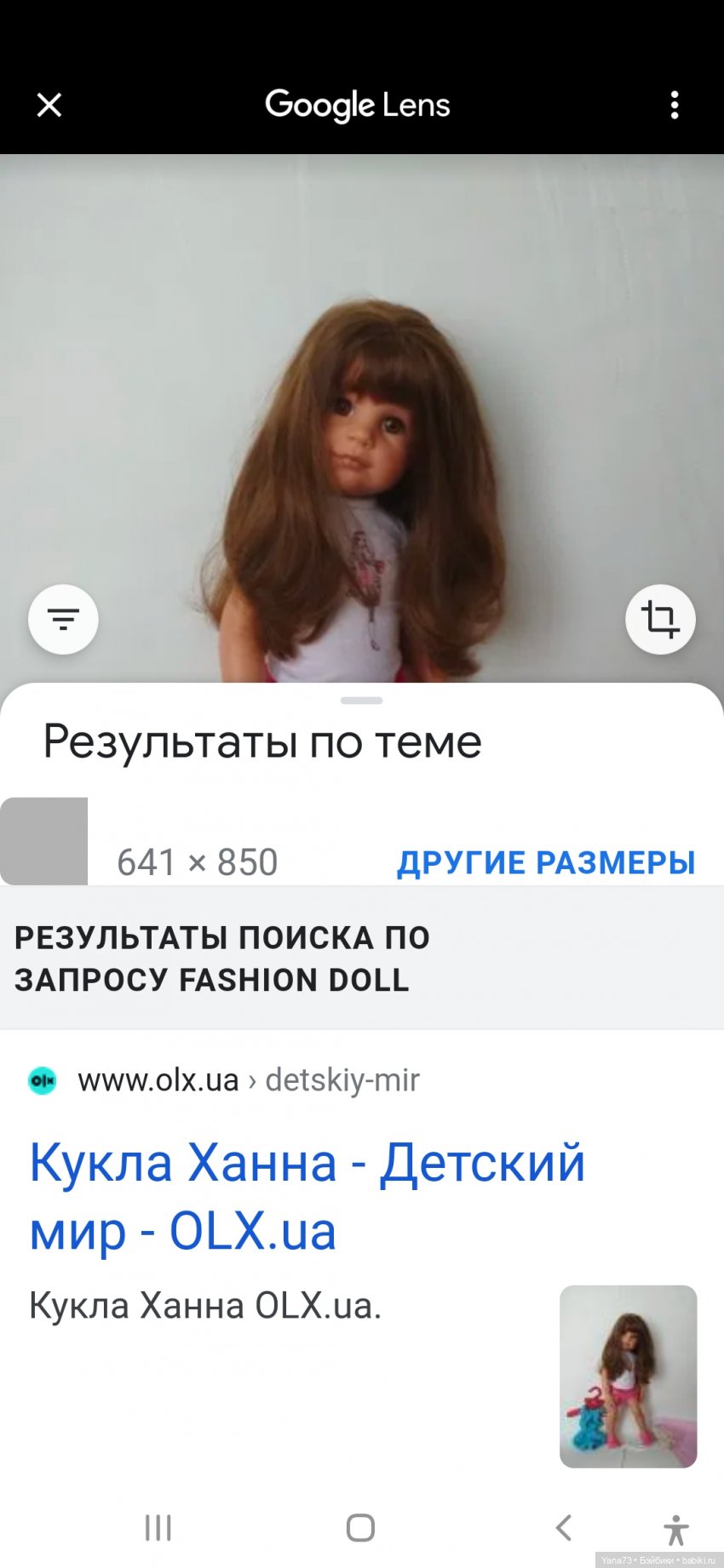
Task: Open the Кукла Ханна OLX.ua result
Action: click(x=307, y=1196)
